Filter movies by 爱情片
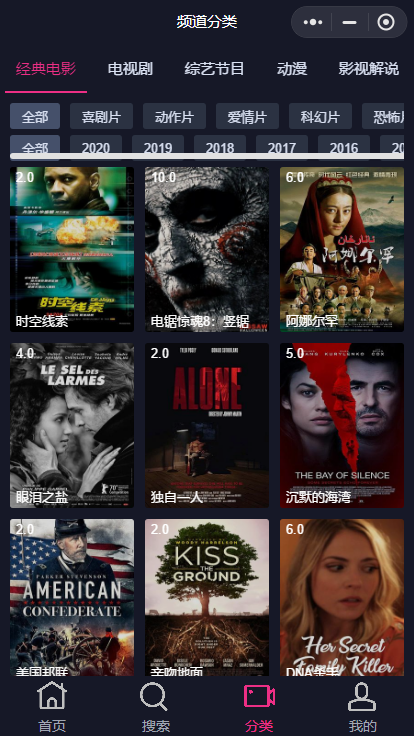The height and width of the screenshot is (736, 414). coord(247,116)
